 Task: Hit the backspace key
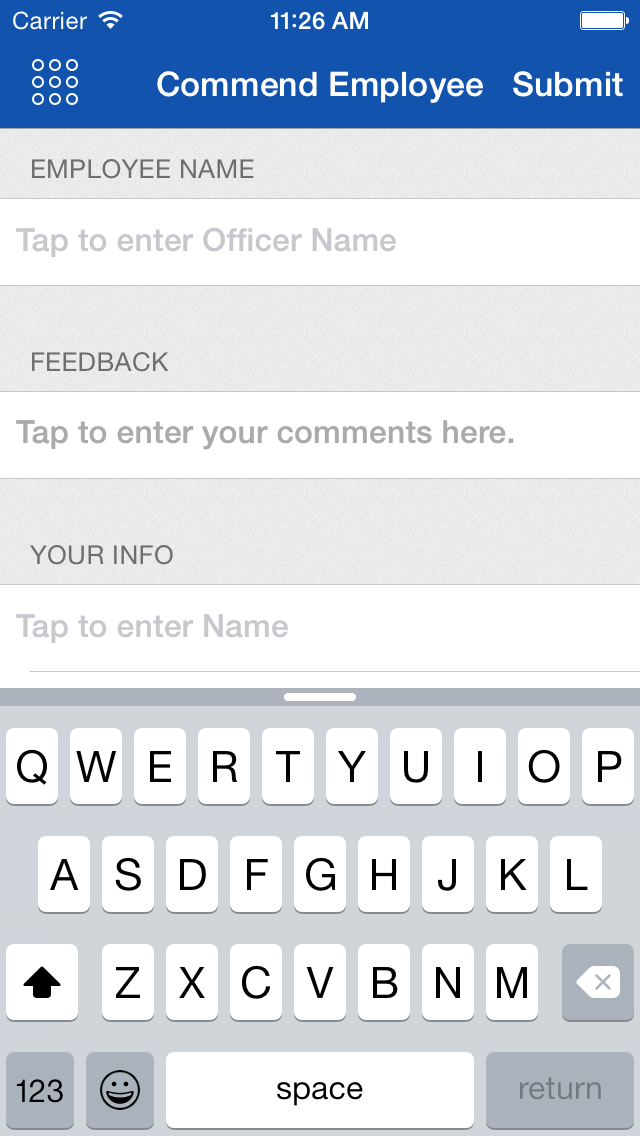[598, 983]
